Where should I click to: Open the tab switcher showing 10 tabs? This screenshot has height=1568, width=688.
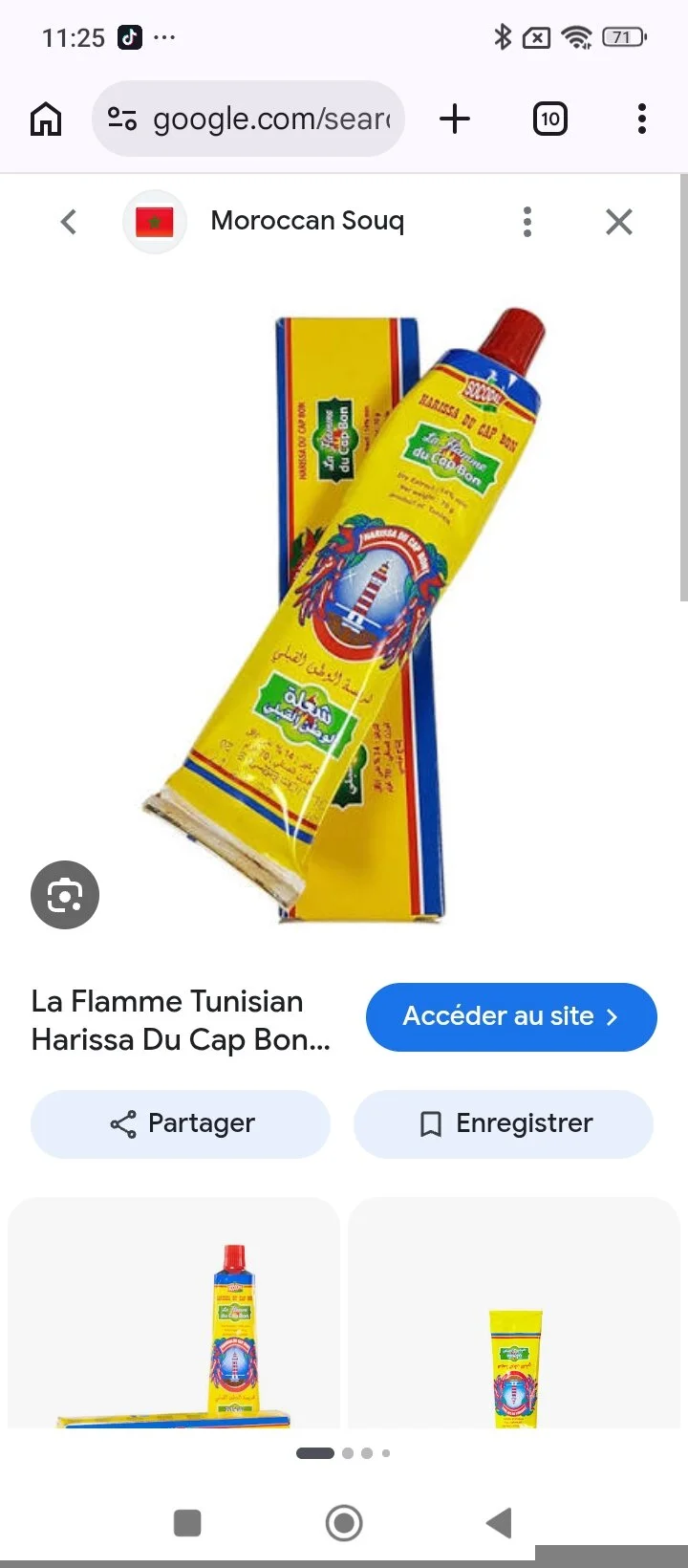pos(549,119)
